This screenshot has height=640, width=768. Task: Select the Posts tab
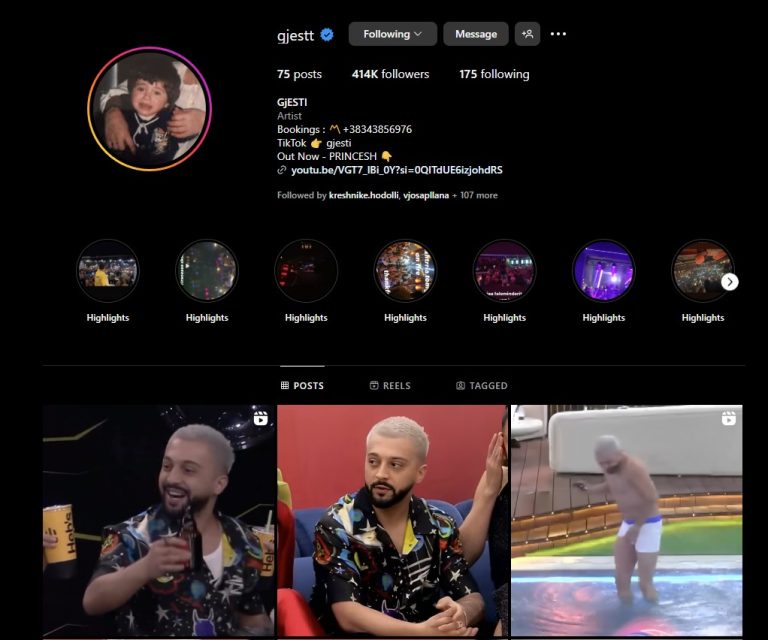[302, 386]
